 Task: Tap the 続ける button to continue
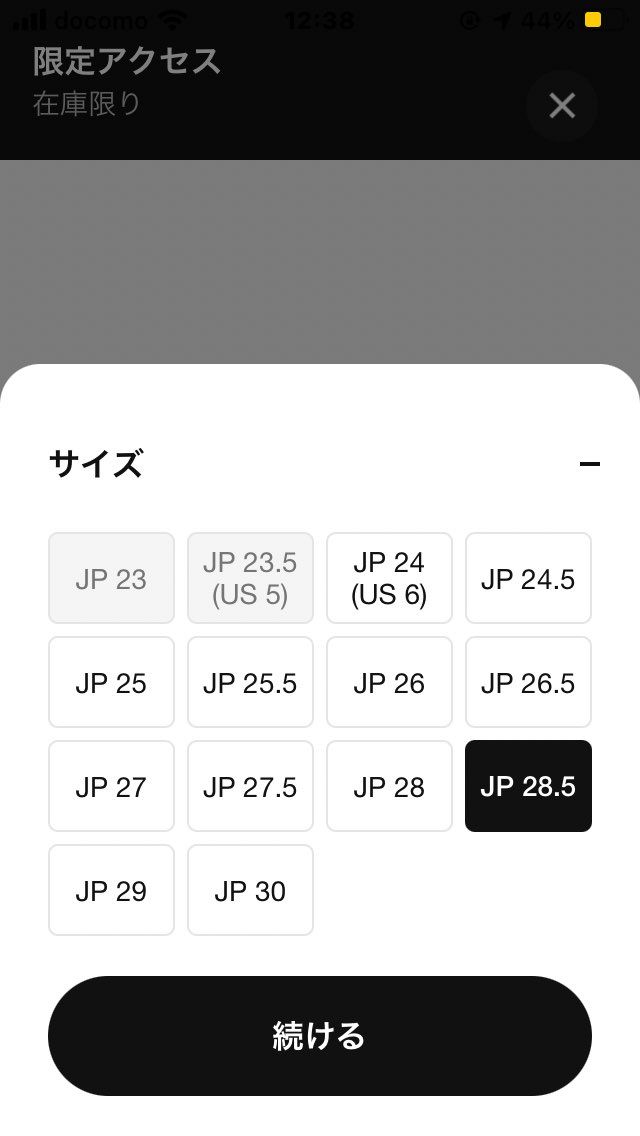click(320, 1035)
